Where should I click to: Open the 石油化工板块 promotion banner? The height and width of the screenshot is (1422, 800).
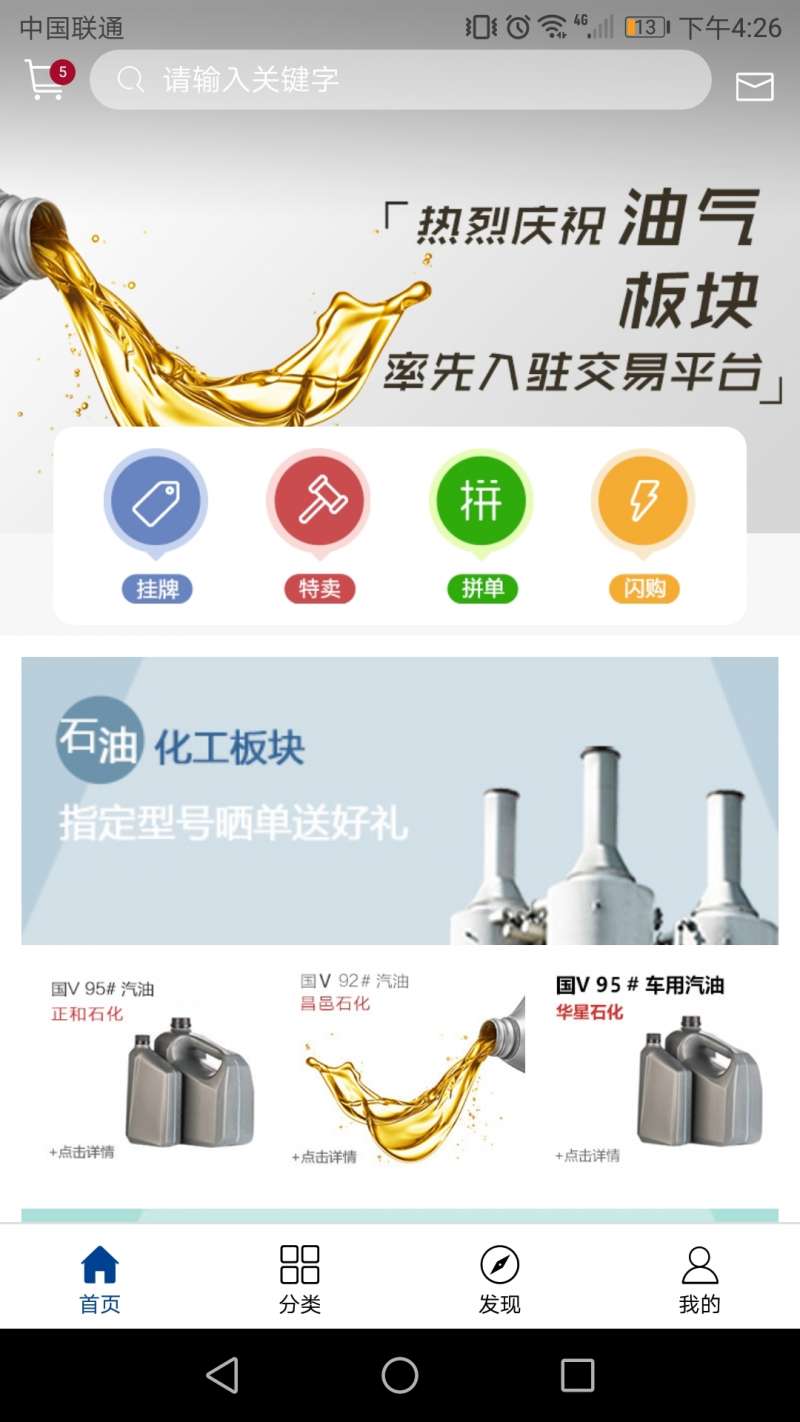(x=400, y=800)
